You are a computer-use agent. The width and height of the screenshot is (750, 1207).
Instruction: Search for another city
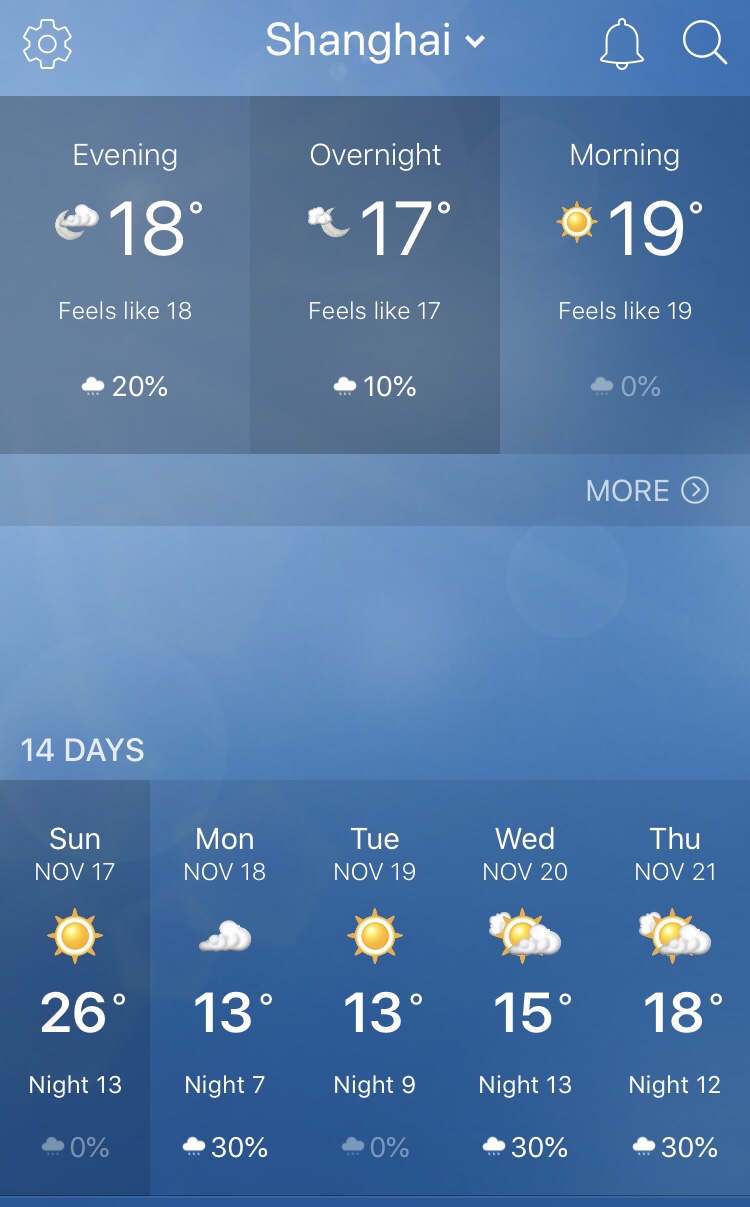[704, 44]
